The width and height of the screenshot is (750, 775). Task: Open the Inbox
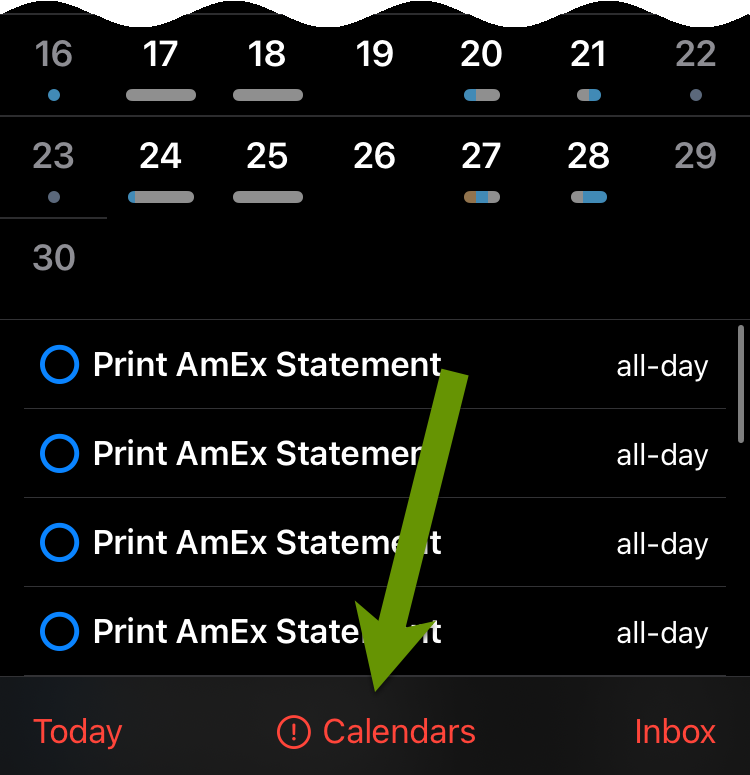[675, 732]
